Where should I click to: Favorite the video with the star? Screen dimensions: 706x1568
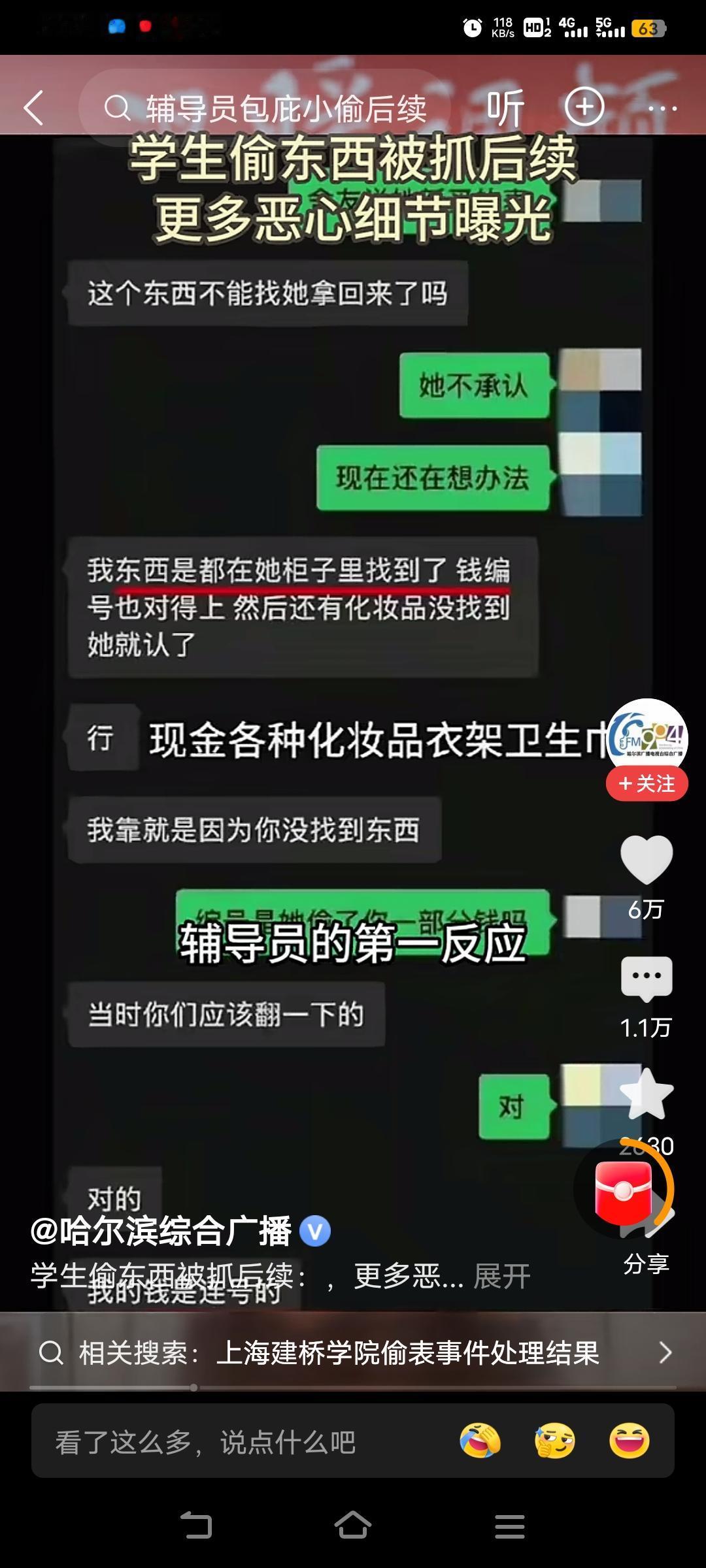tap(646, 1098)
